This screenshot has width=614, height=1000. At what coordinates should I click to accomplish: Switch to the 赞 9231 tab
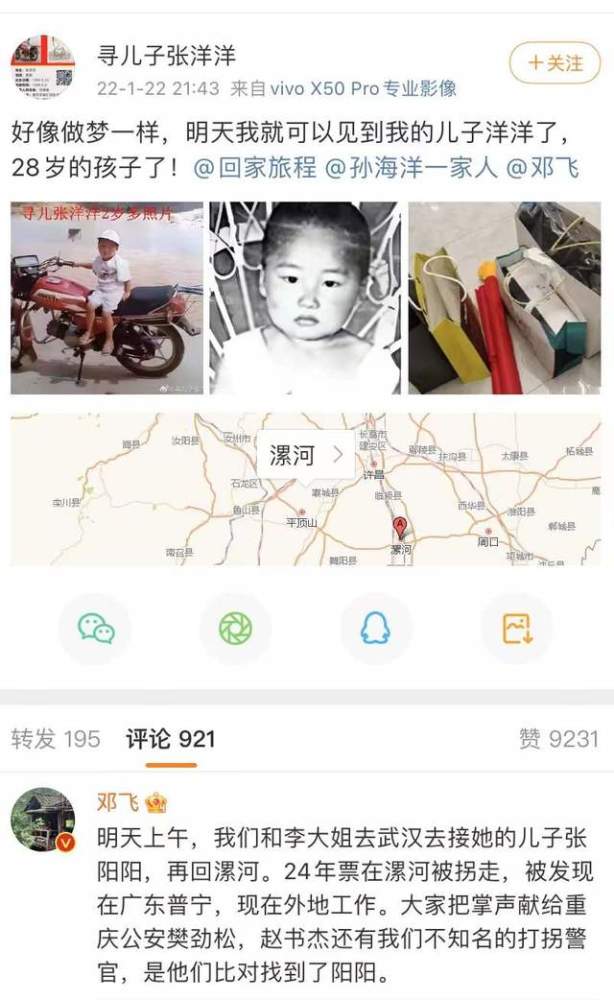tap(559, 739)
